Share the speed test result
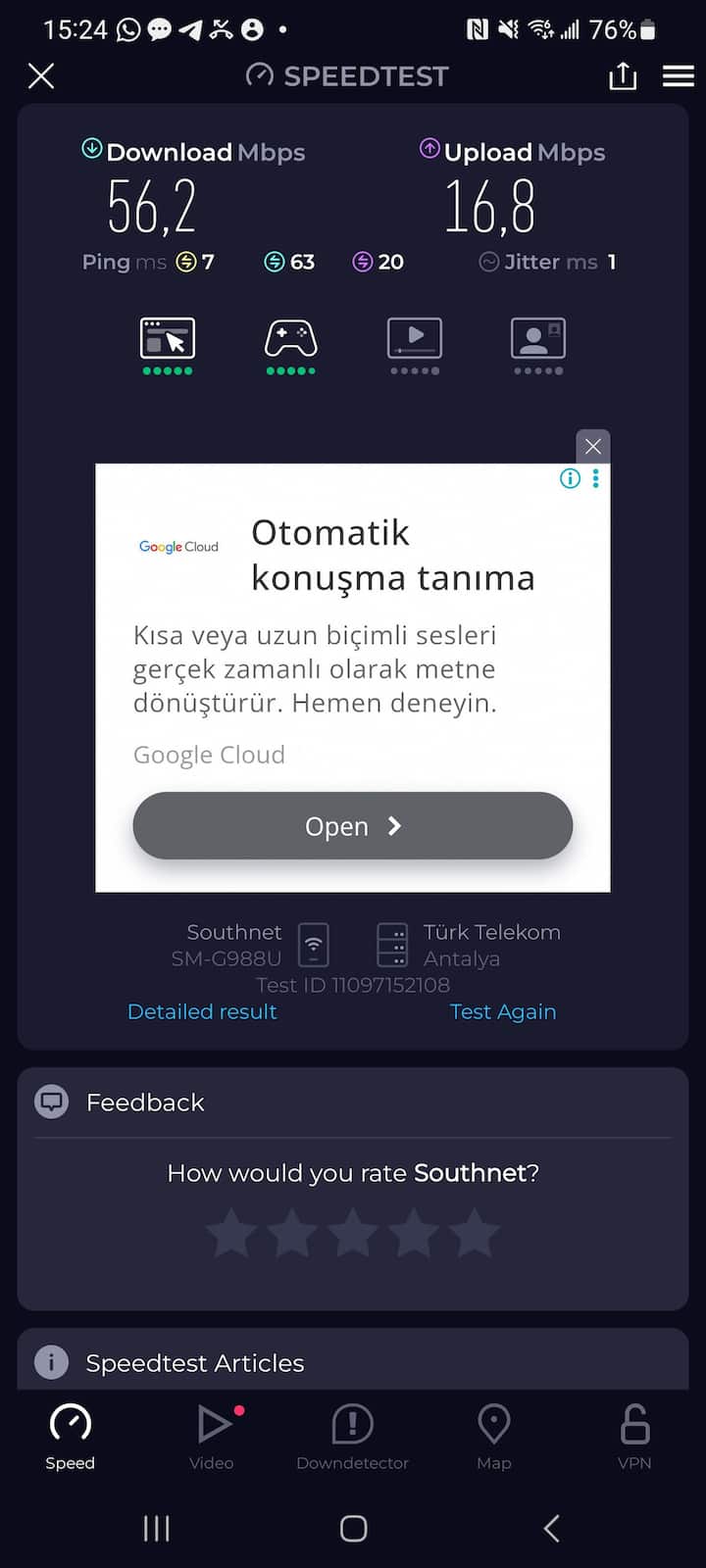The width and height of the screenshot is (706, 1568). 623,75
